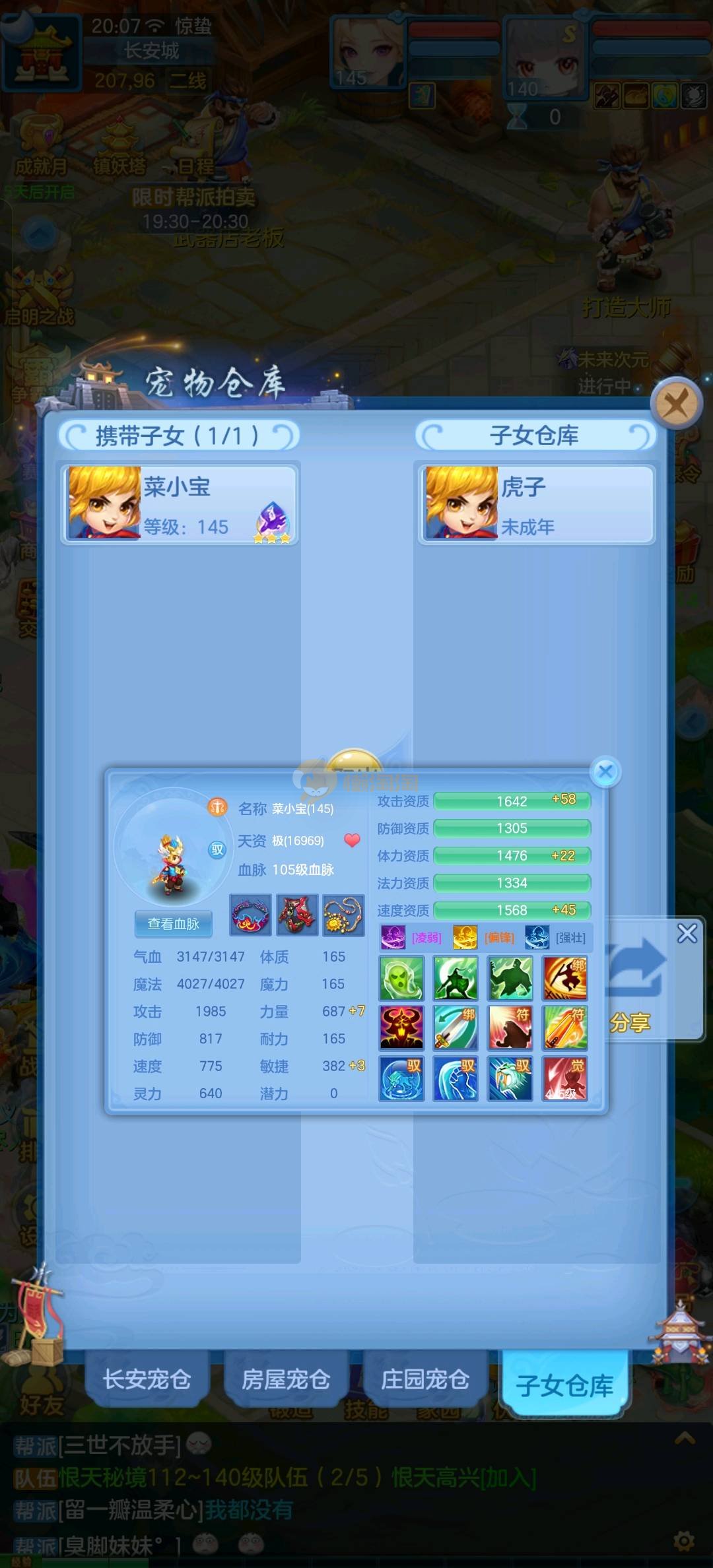Select 虎子 in the child warehouse

536,503
